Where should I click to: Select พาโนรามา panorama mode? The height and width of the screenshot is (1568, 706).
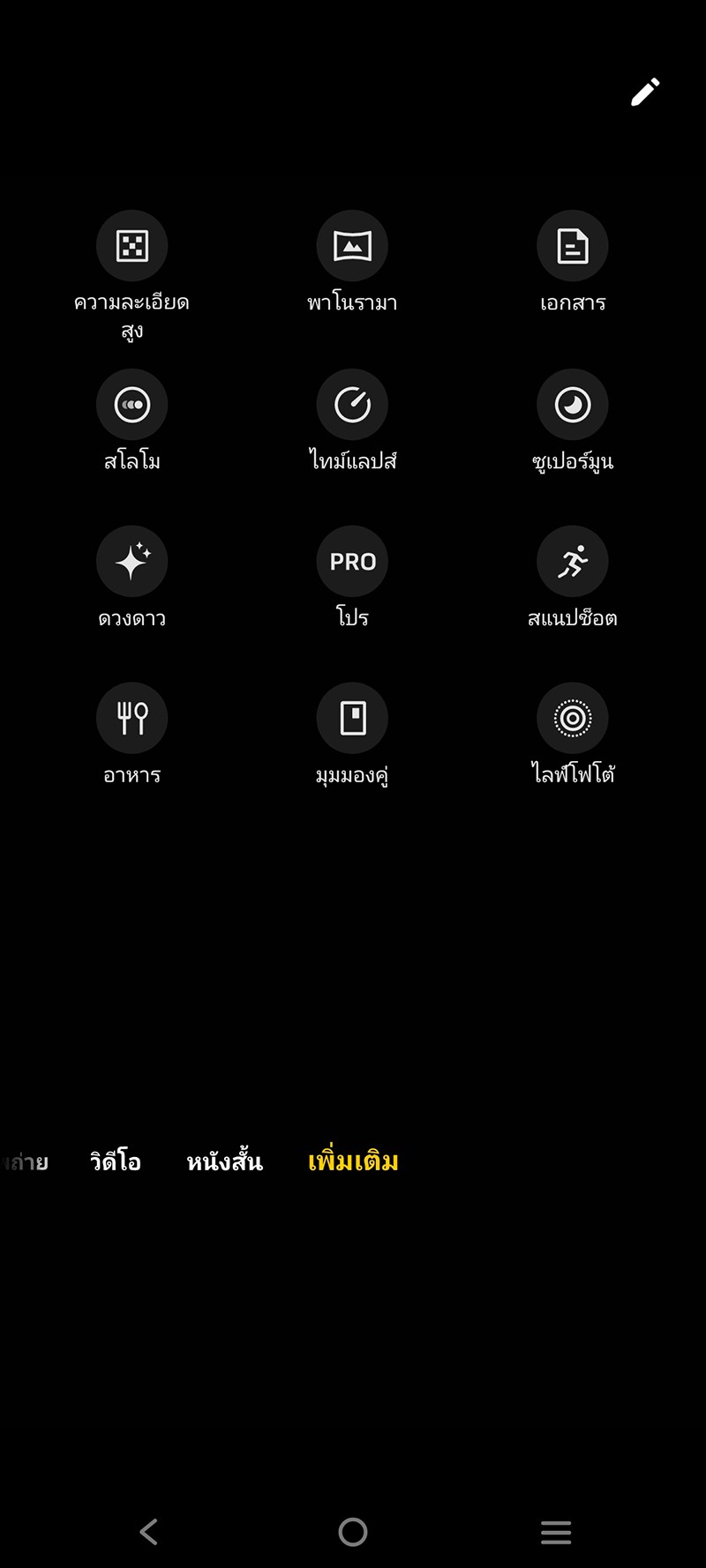click(x=352, y=246)
